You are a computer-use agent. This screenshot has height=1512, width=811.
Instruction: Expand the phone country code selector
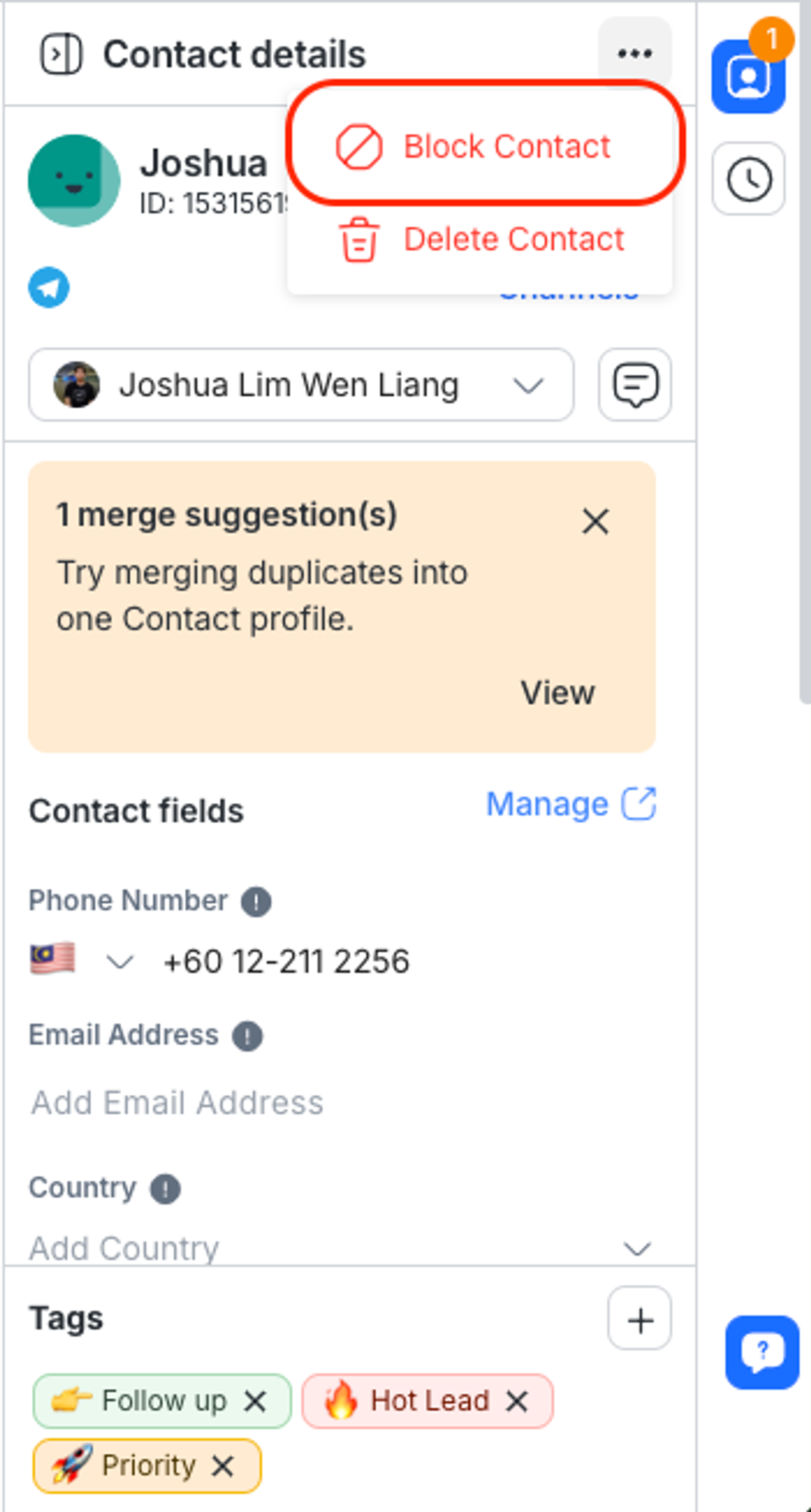119,962
